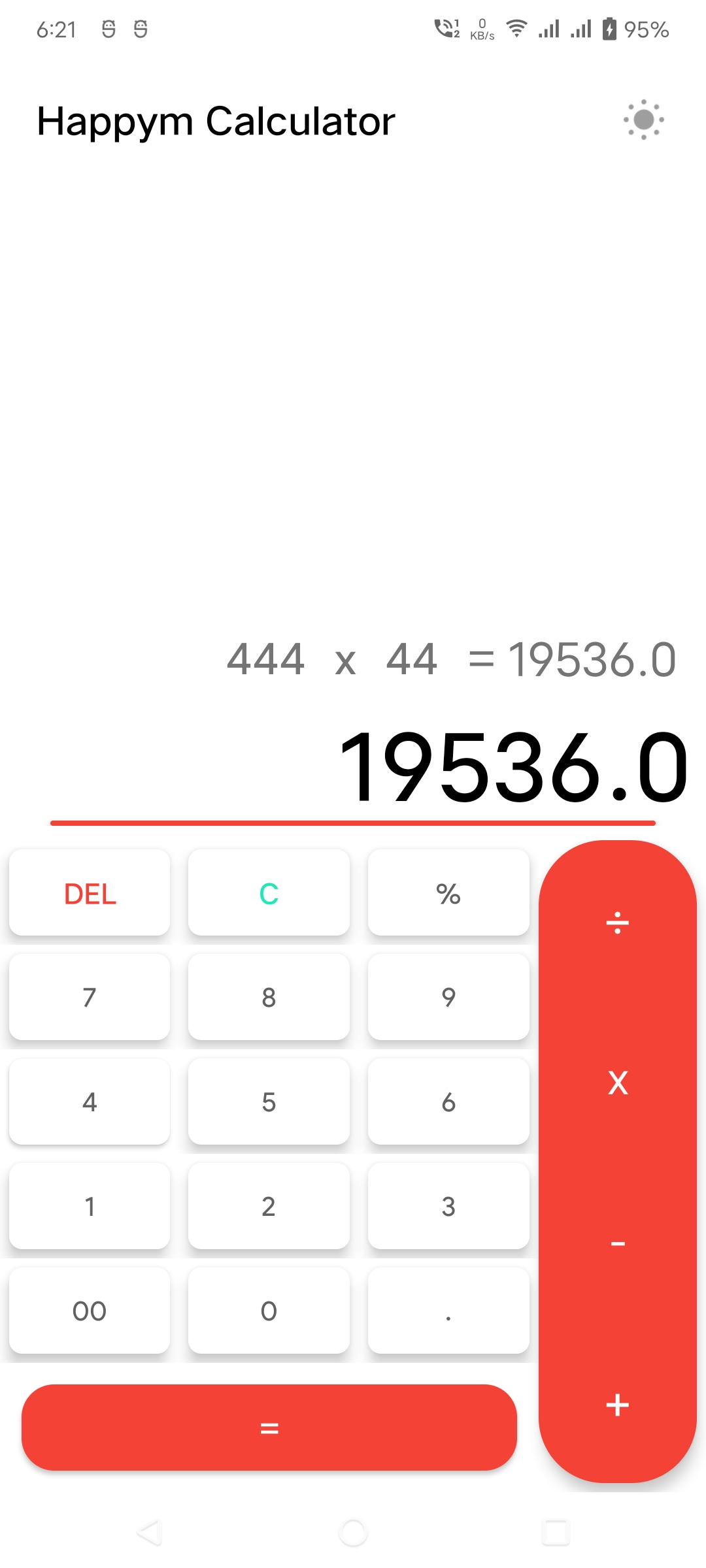This screenshot has width=706, height=1568.
Task: Select the minus operator
Action: 617,1243
